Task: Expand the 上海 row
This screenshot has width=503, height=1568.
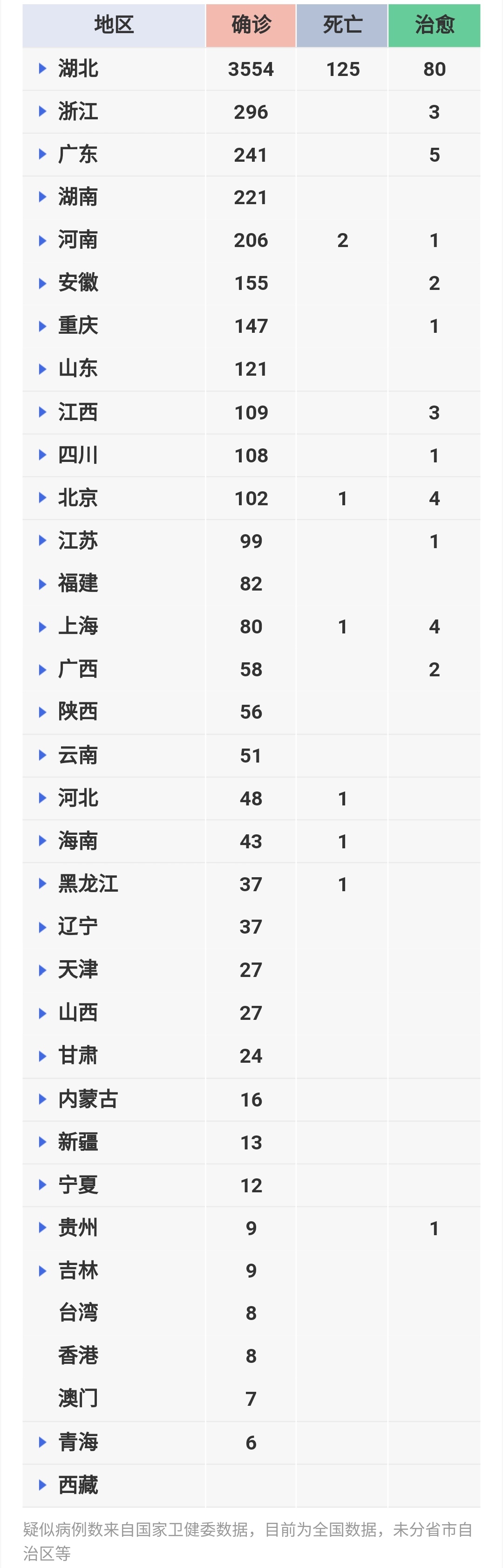Action: click(42, 627)
